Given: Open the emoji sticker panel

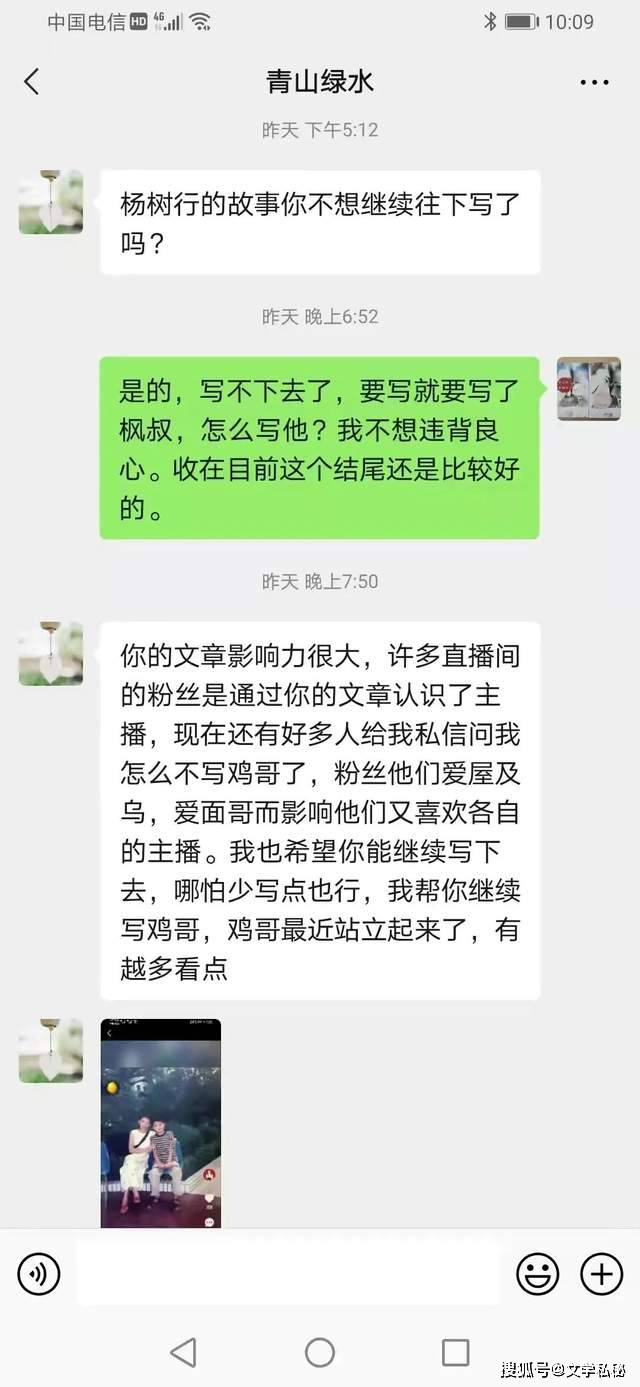Looking at the screenshot, I should point(537,1274).
